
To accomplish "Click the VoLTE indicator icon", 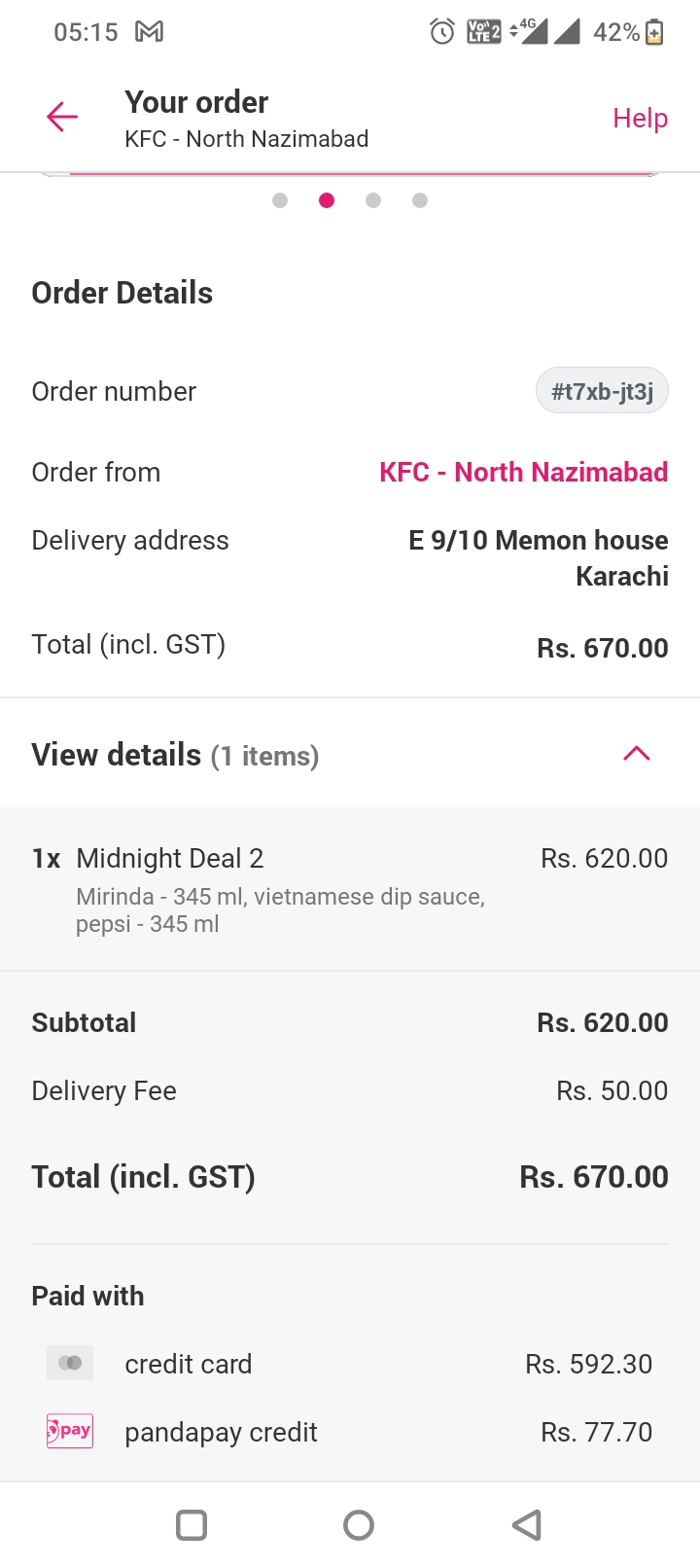I will coord(483,31).
